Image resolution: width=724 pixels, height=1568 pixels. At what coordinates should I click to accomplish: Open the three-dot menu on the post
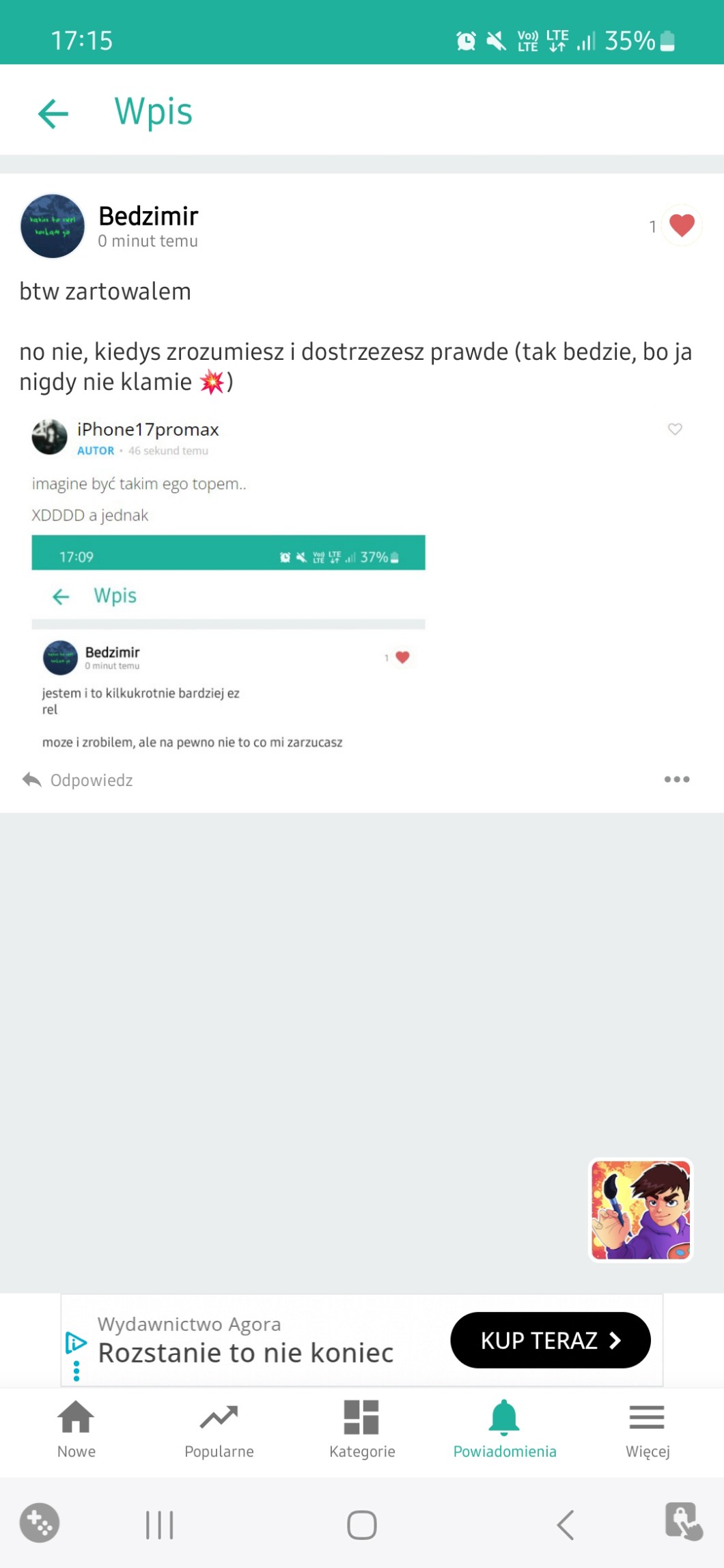click(x=676, y=779)
